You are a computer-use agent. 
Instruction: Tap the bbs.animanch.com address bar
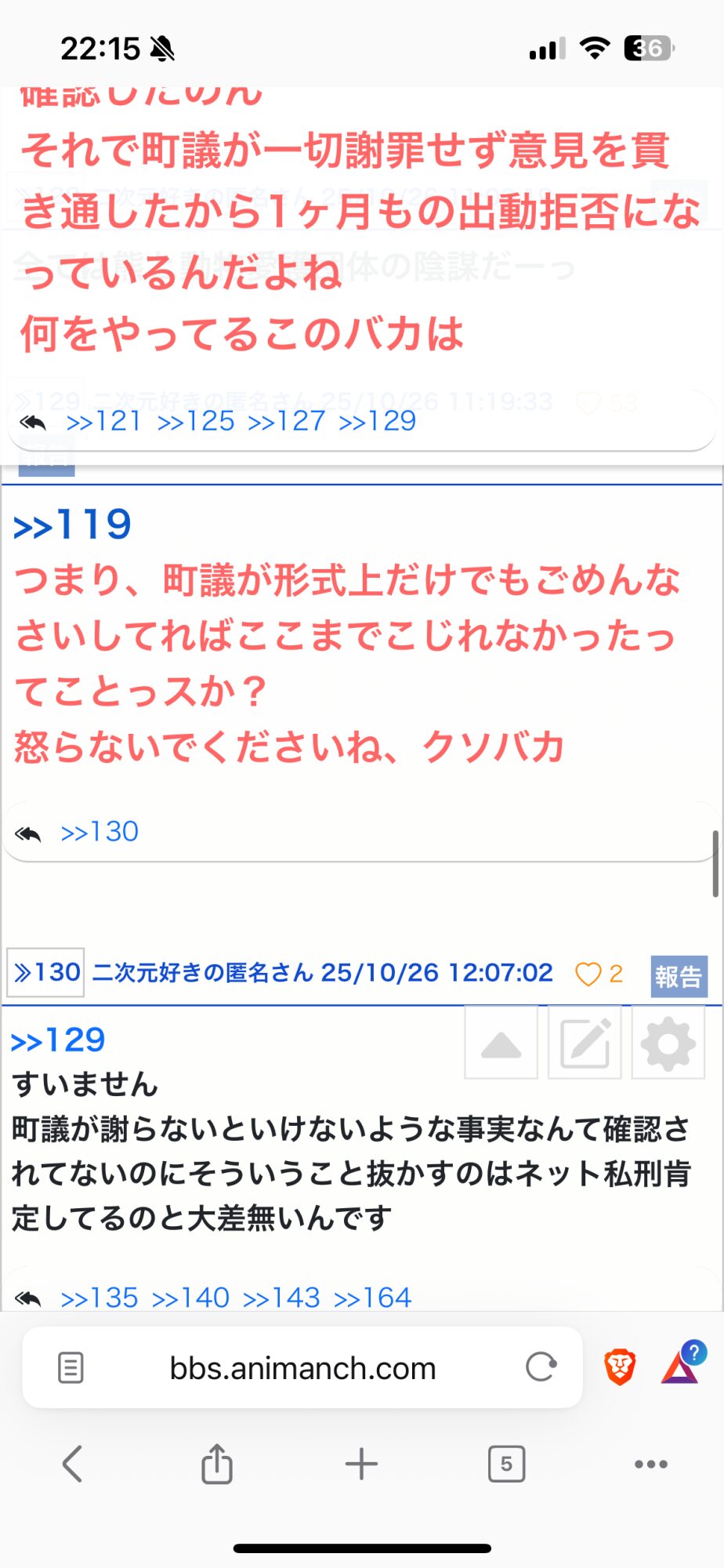(302, 1368)
